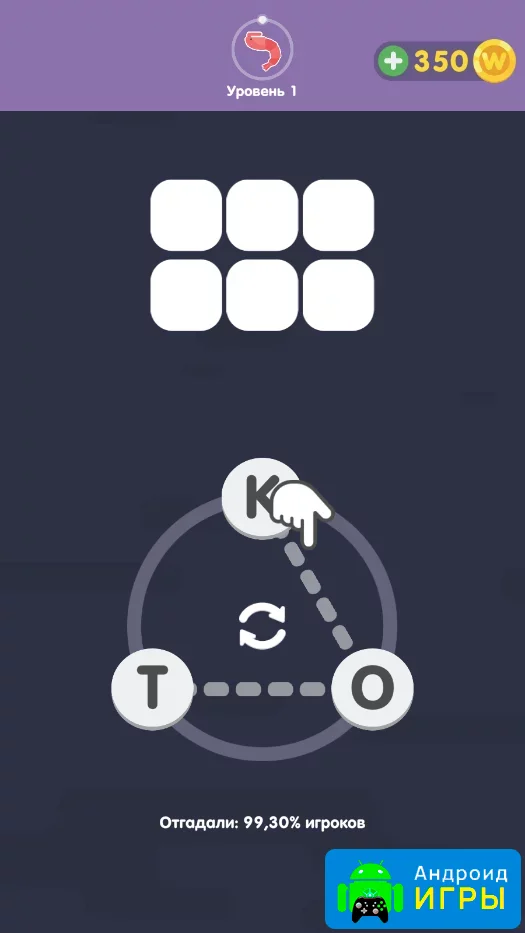Choose the letter O tile

tap(372, 688)
